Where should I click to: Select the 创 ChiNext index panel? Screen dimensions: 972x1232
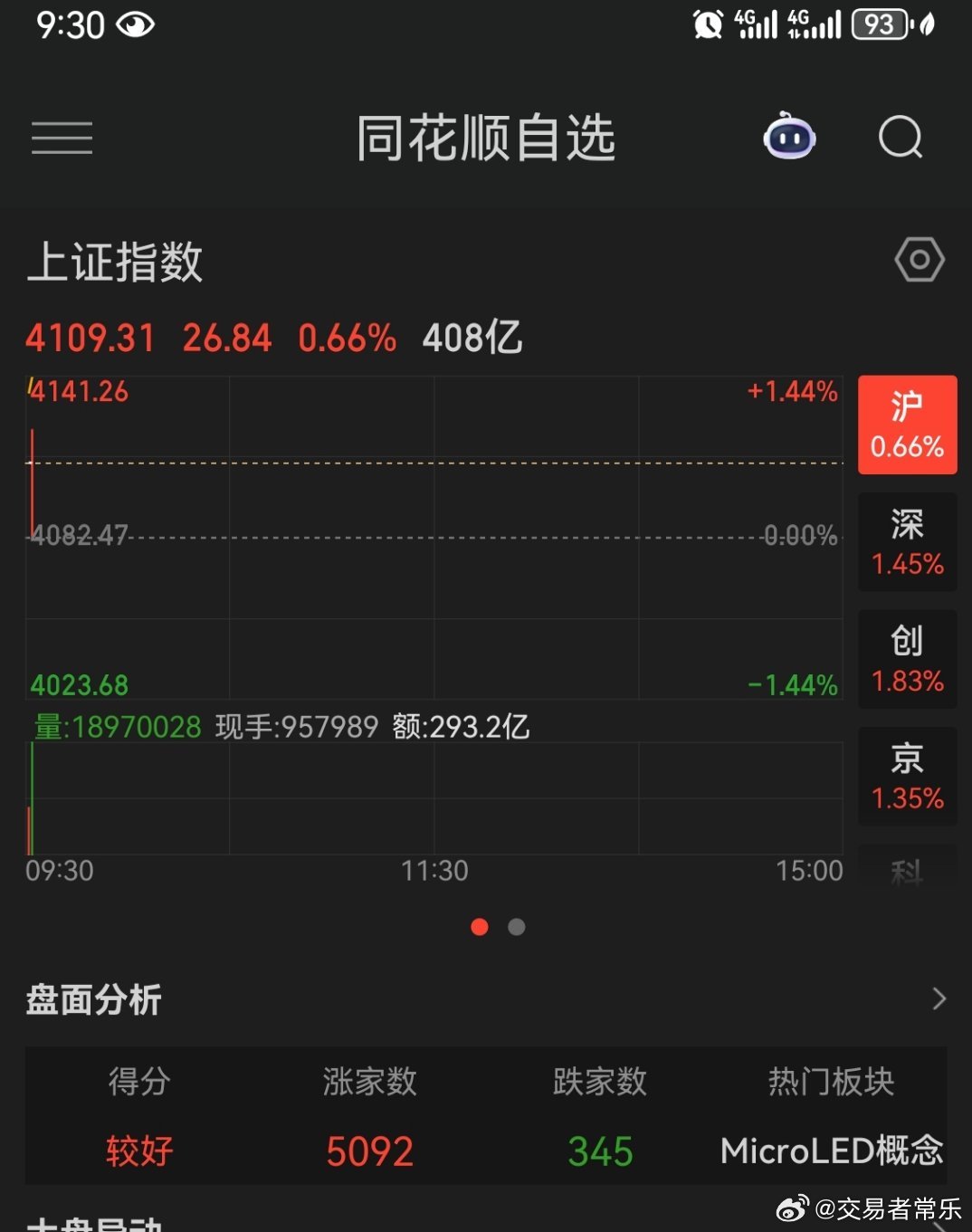[907, 659]
